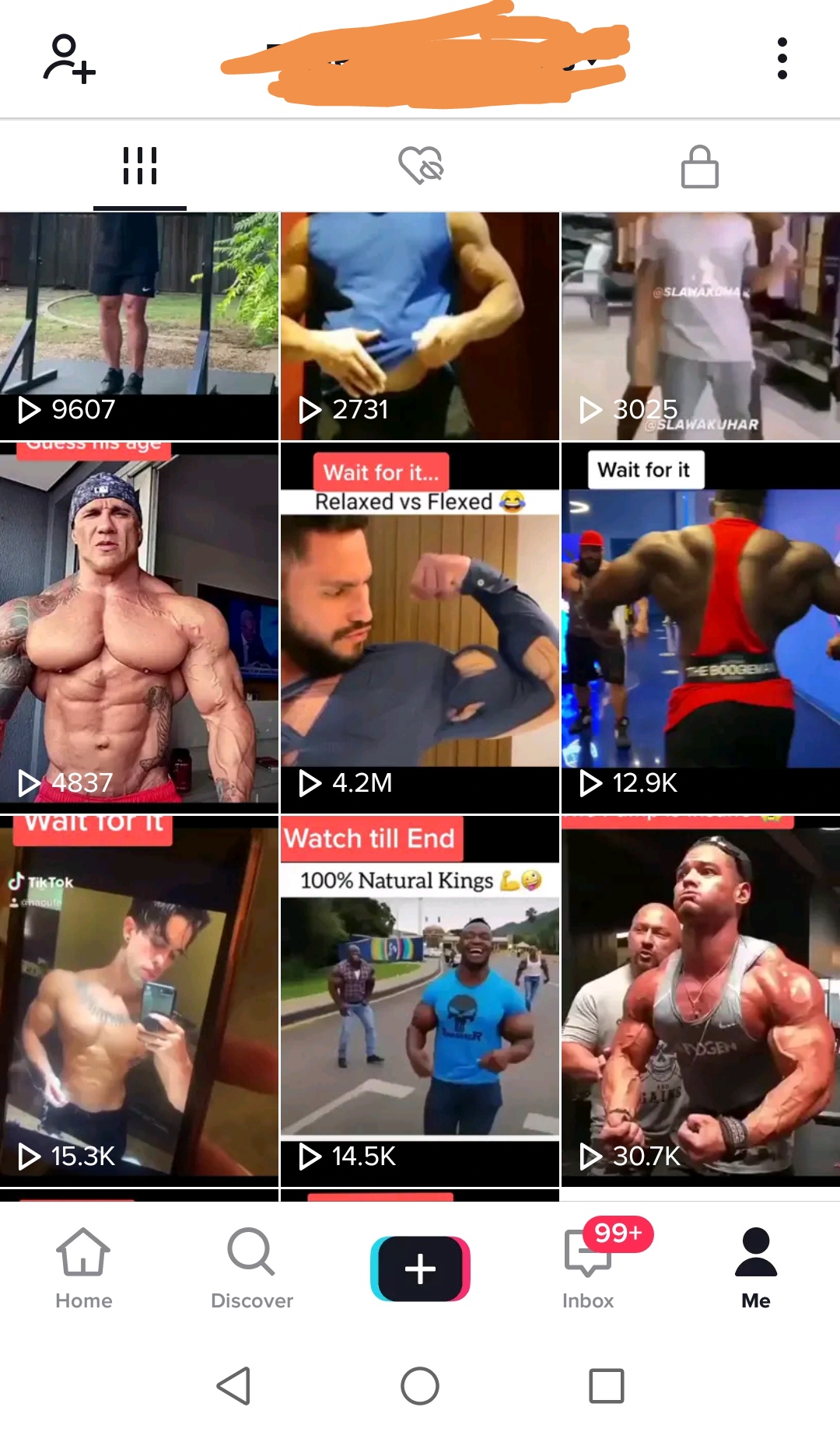Open the video with 30.7K views
The height and width of the screenshot is (1435, 840).
click(700, 1002)
